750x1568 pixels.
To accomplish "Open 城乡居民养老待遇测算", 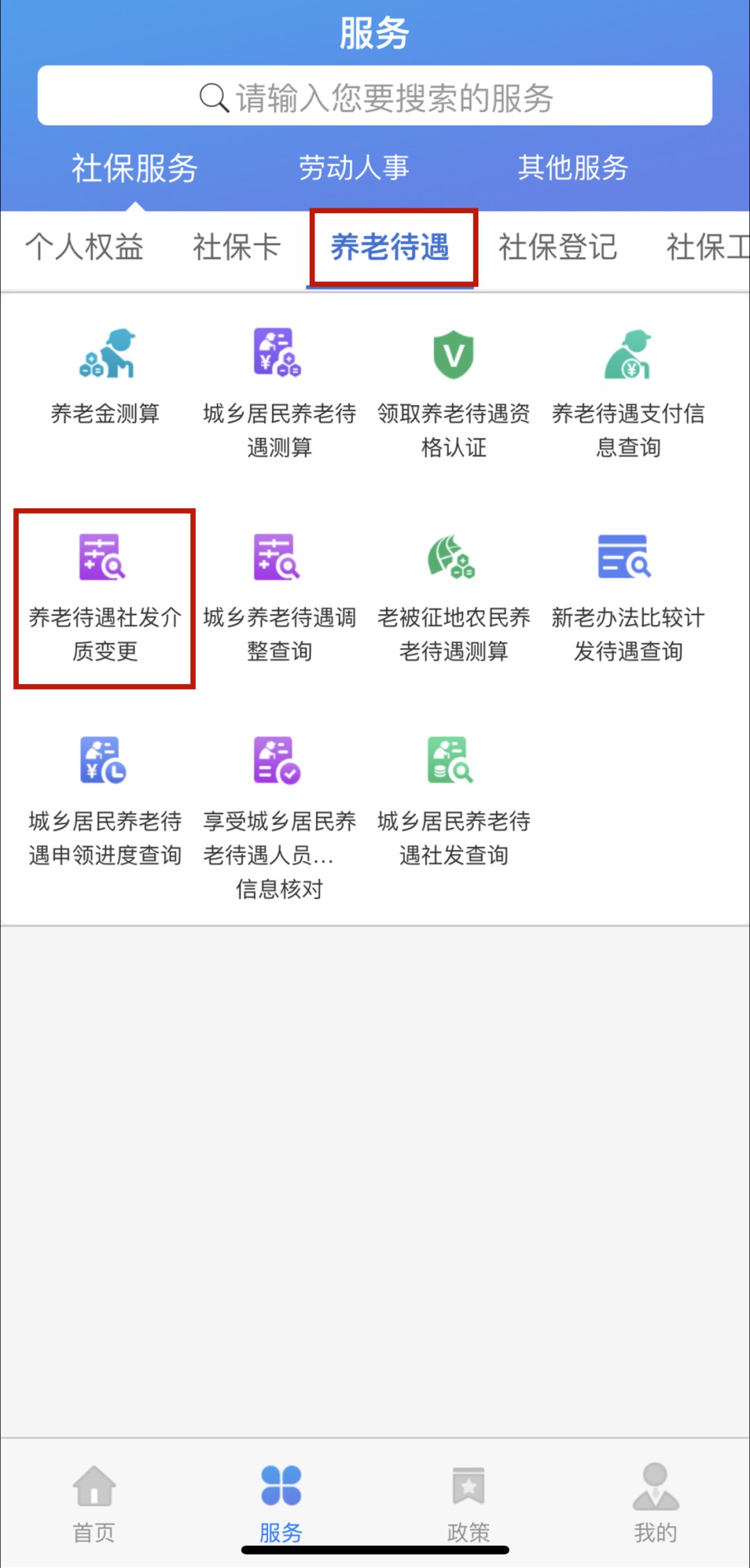I will [279, 392].
